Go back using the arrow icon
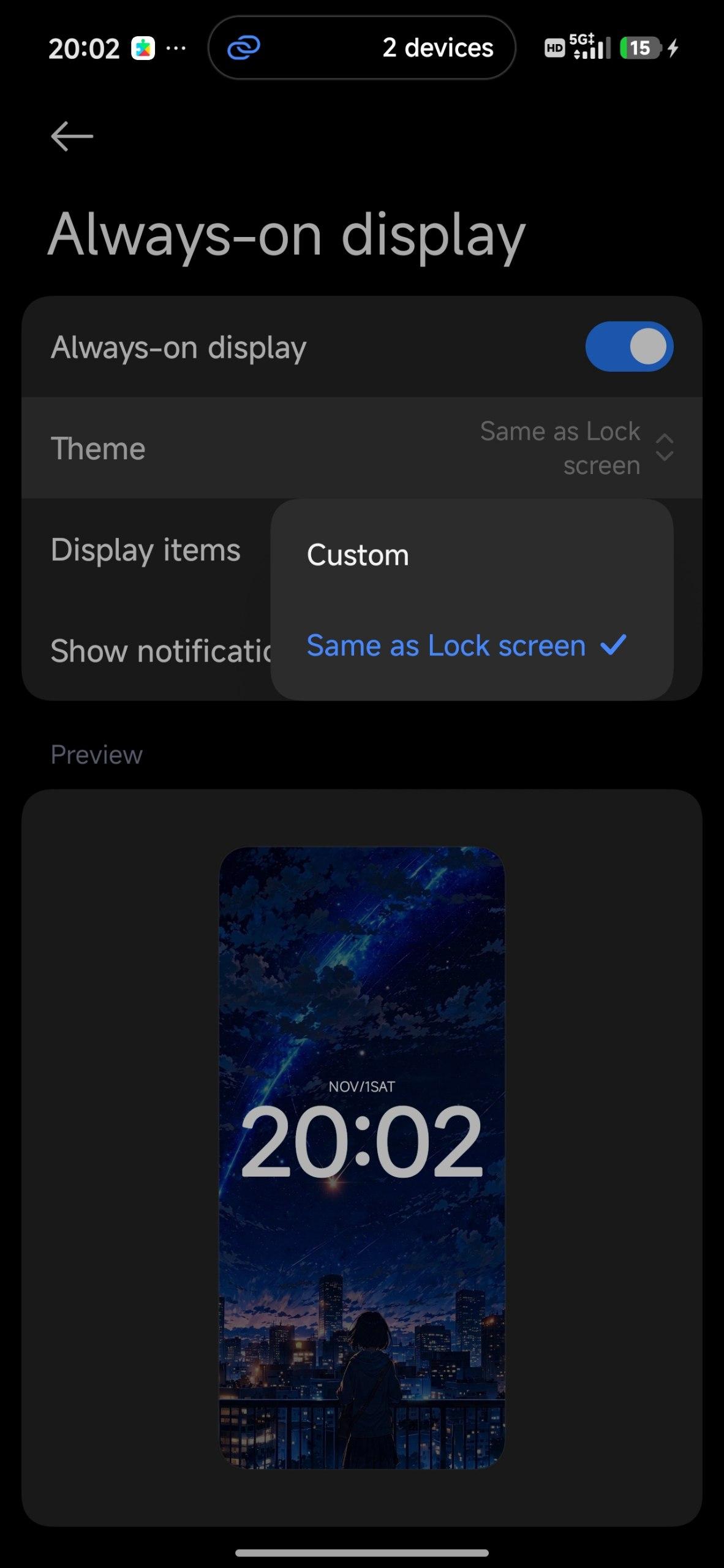The image size is (724, 1568). point(72,136)
